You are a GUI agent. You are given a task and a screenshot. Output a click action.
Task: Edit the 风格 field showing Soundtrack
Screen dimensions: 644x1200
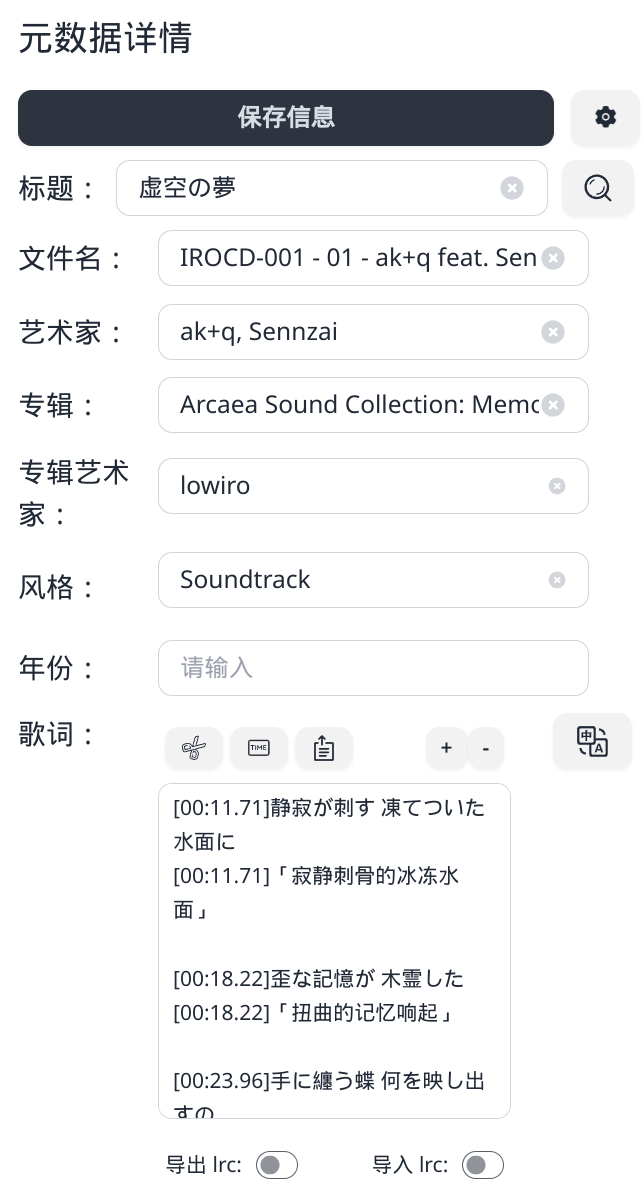tap(355, 580)
